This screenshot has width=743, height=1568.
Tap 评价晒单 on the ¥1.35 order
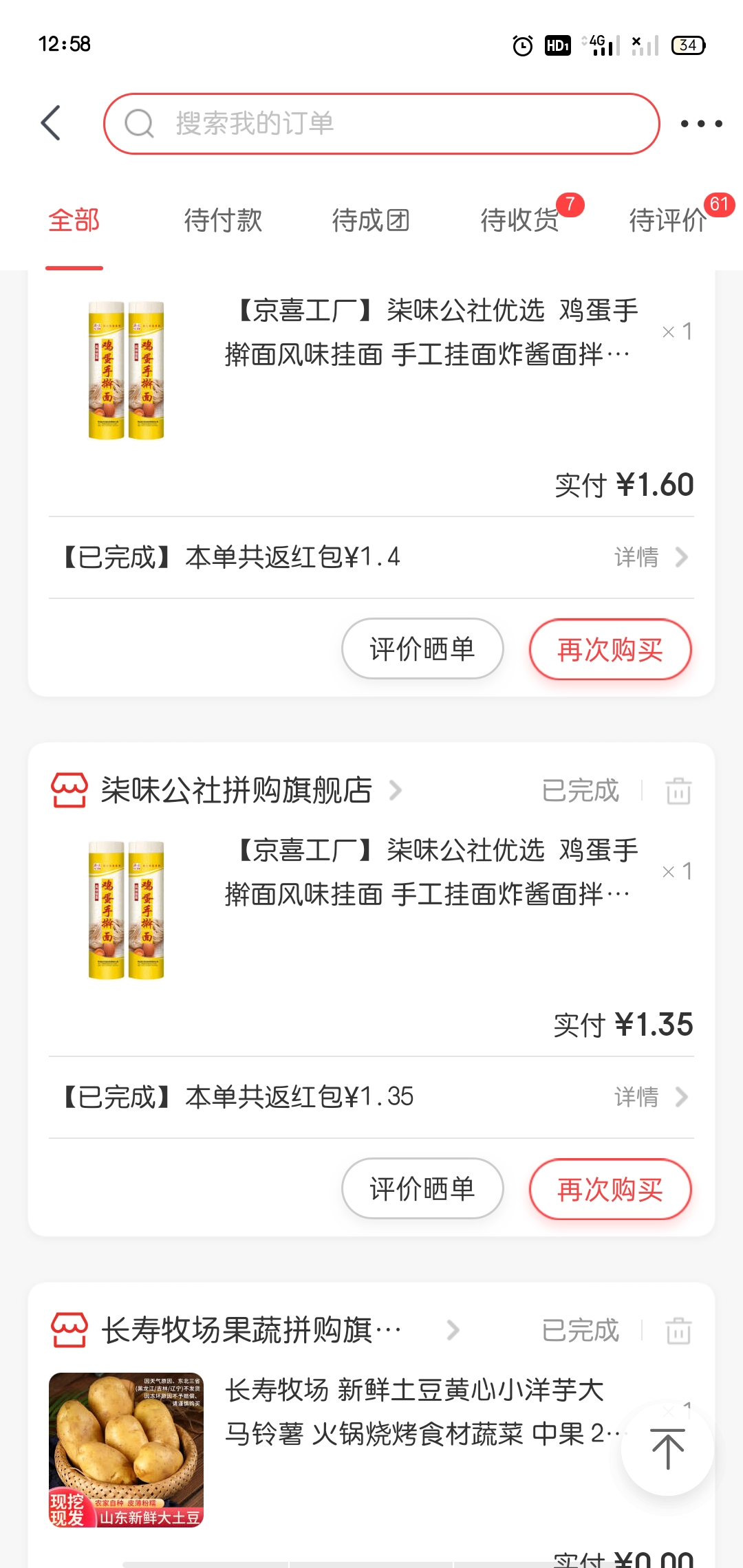[x=422, y=1188]
